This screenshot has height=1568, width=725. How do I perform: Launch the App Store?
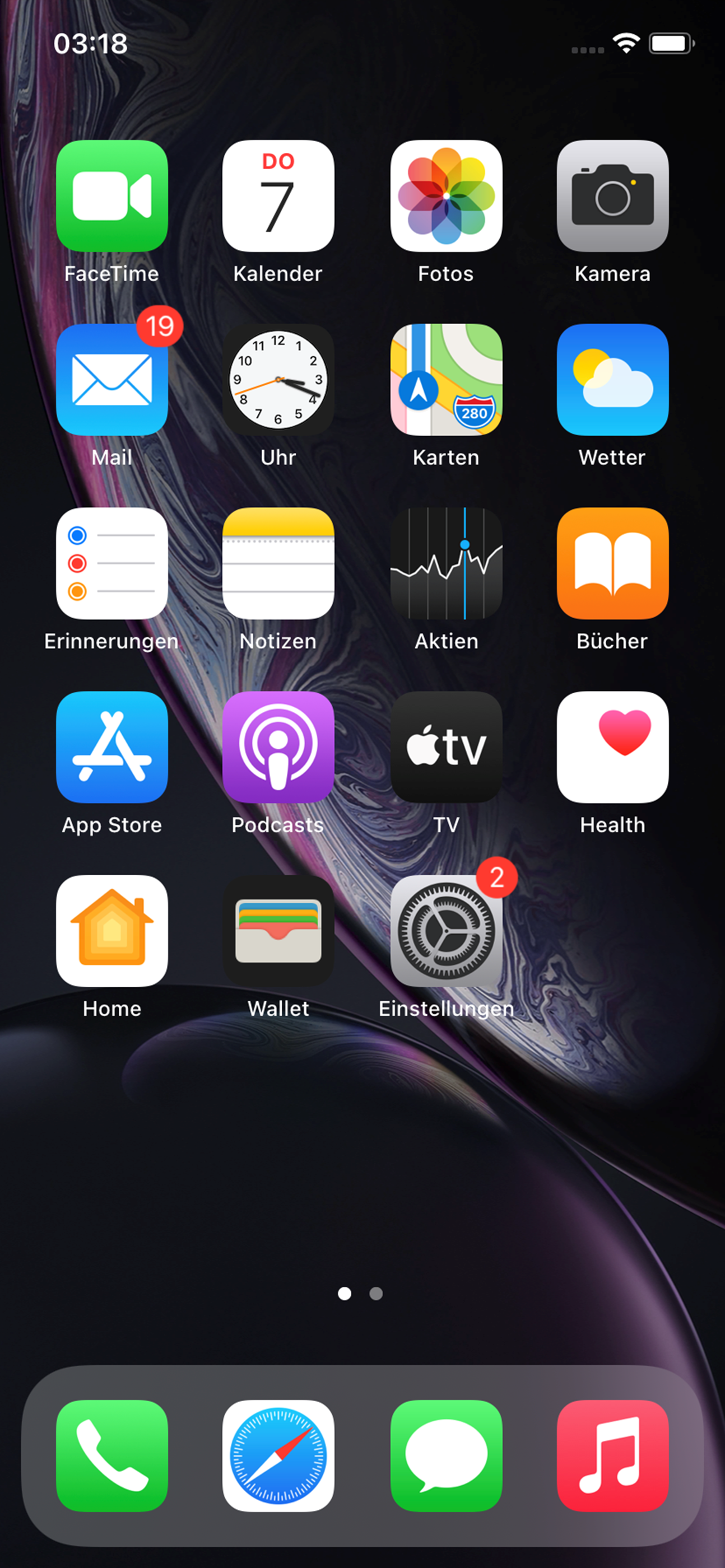click(x=111, y=748)
